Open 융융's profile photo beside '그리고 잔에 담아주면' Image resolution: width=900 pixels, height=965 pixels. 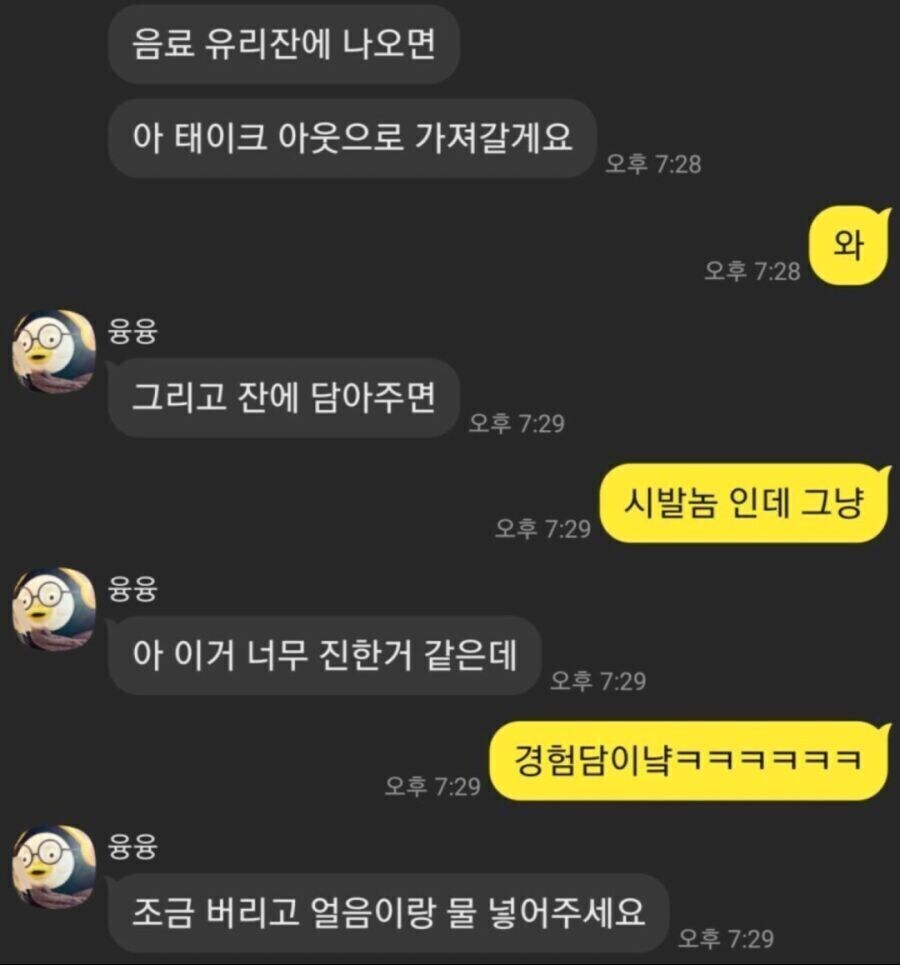53,351
